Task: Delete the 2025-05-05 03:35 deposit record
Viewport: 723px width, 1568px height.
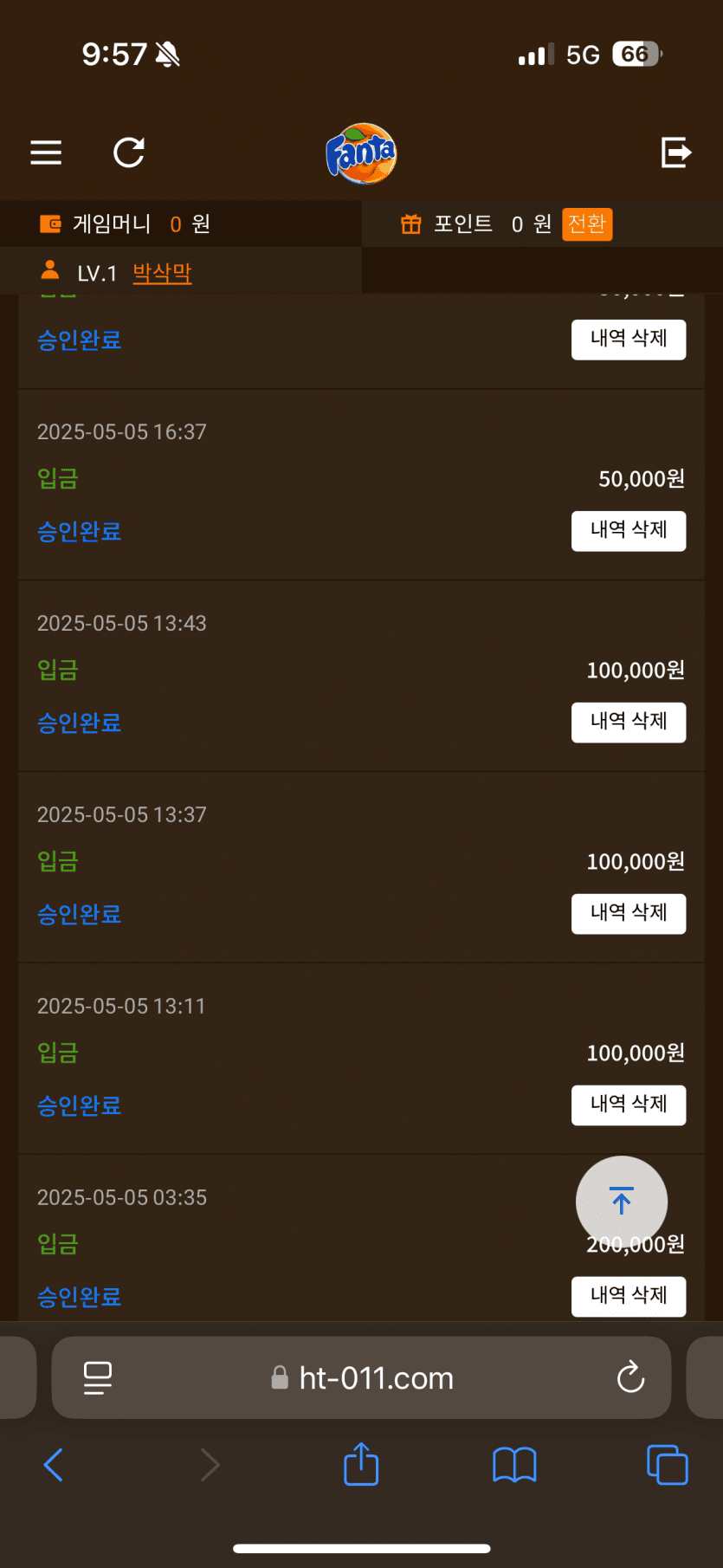Action: (x=629, y=1296)
